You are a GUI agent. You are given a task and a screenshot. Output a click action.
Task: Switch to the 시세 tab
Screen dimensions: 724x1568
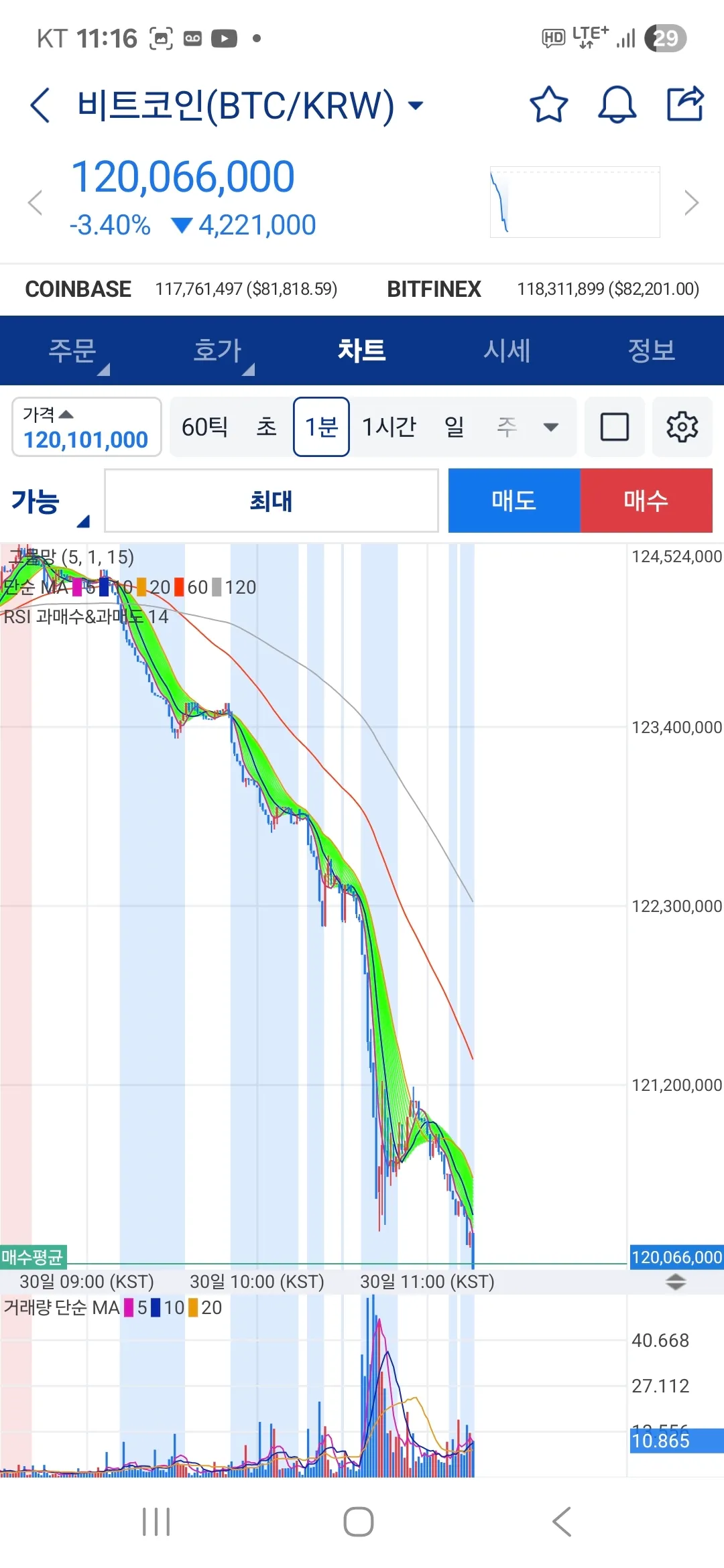[x=507, y=350]
